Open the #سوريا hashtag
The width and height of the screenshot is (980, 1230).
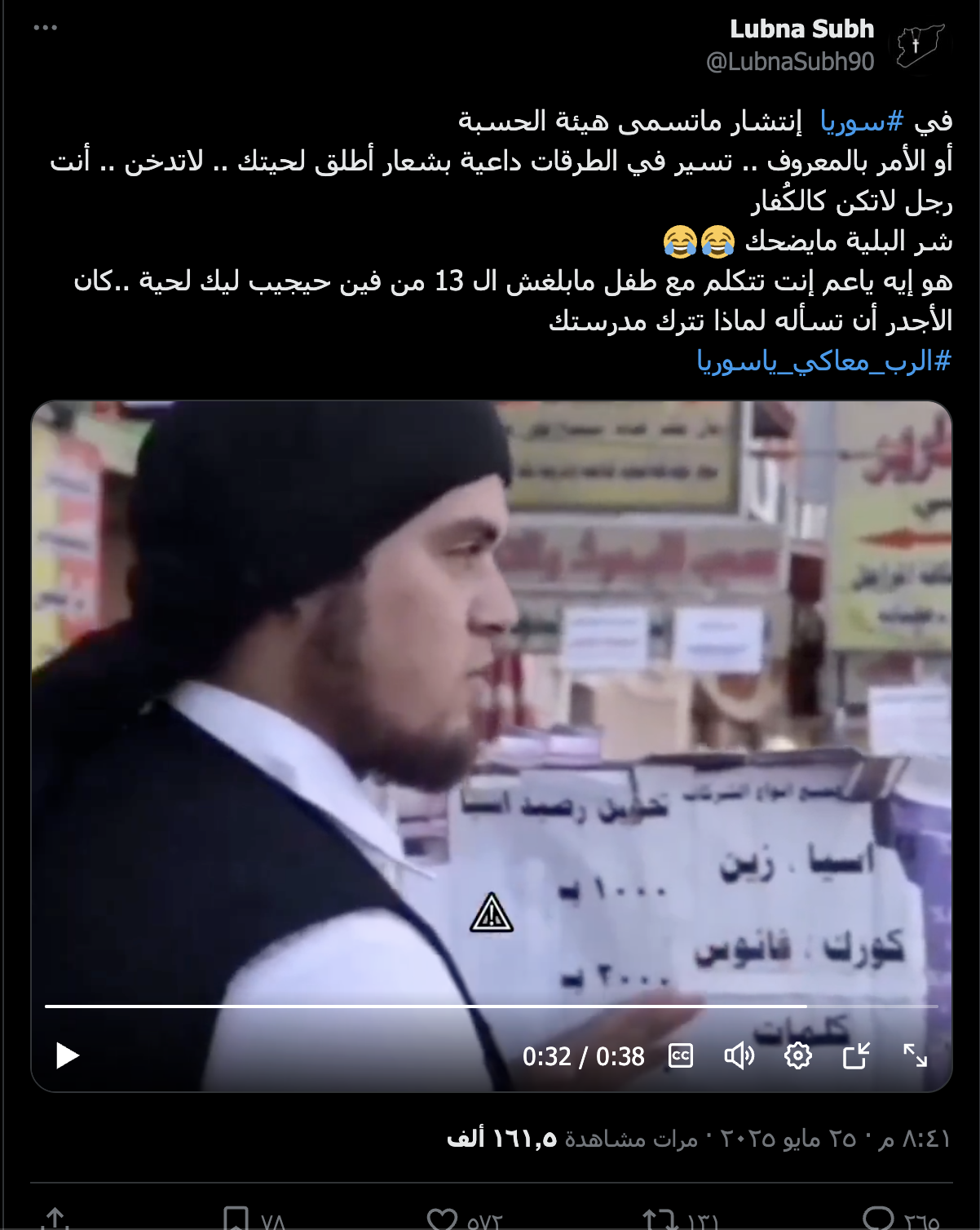pos(861,121)
